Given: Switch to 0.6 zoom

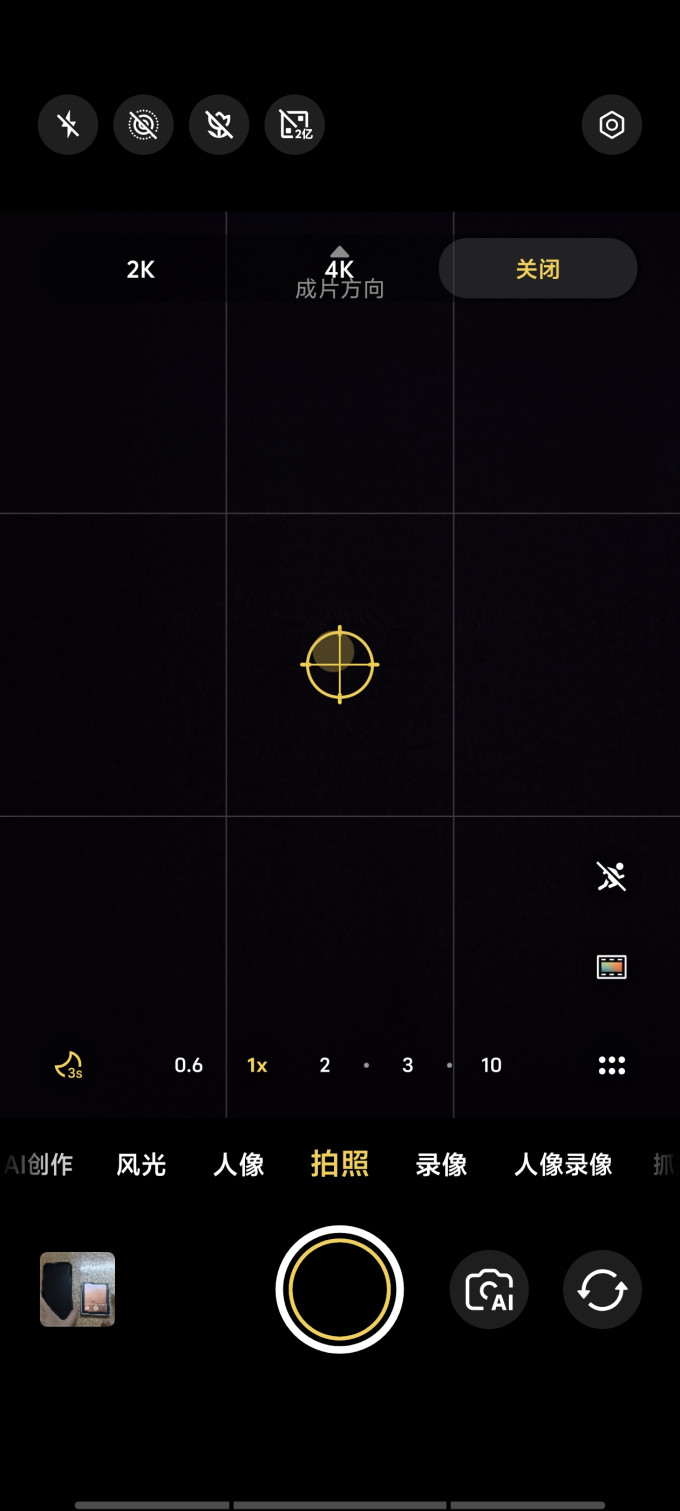Looking at the screenshot, I should pyautogui.click(x=189, y=1065).
